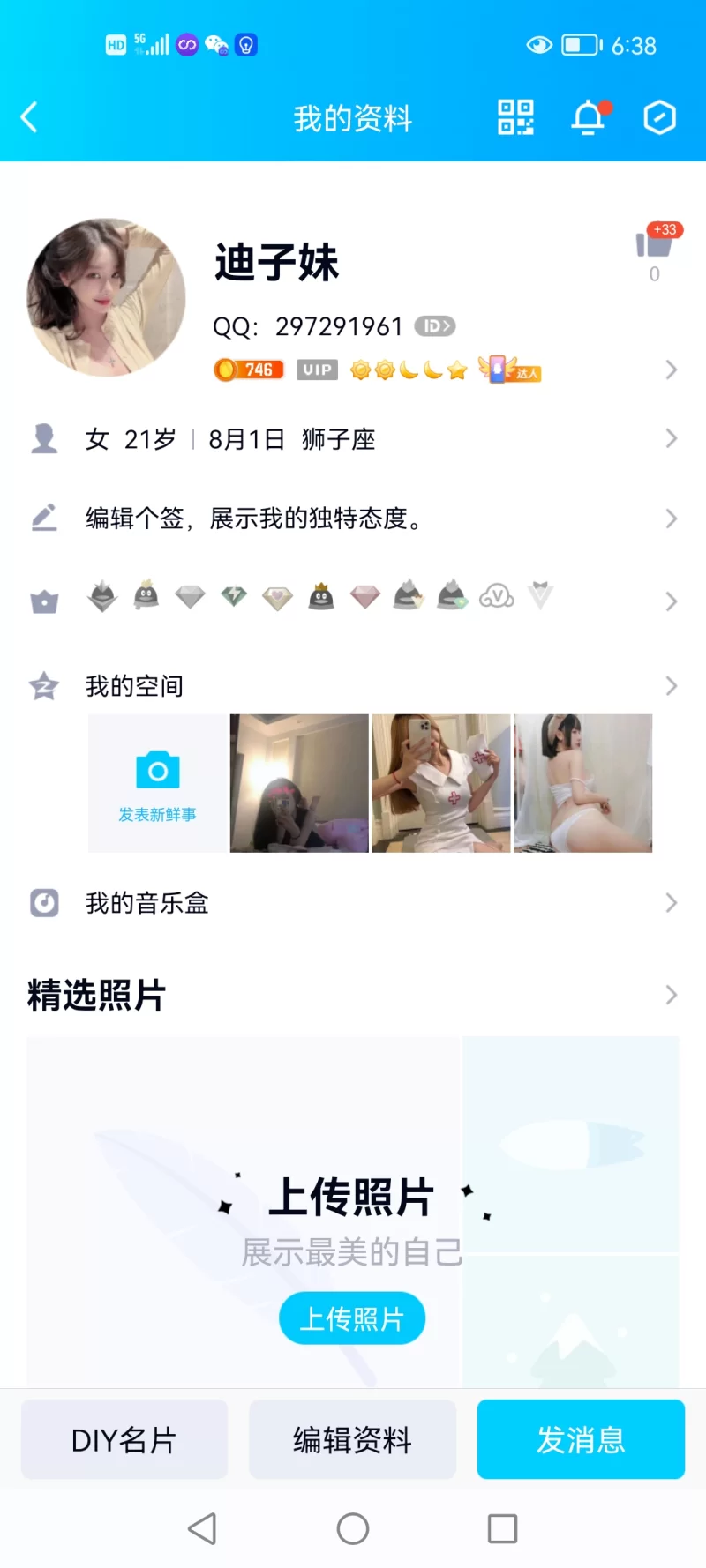This screenshot has height=1568, width=706.
Task: Edit the personal signature 编辑个签
Action: click(353, 519)
